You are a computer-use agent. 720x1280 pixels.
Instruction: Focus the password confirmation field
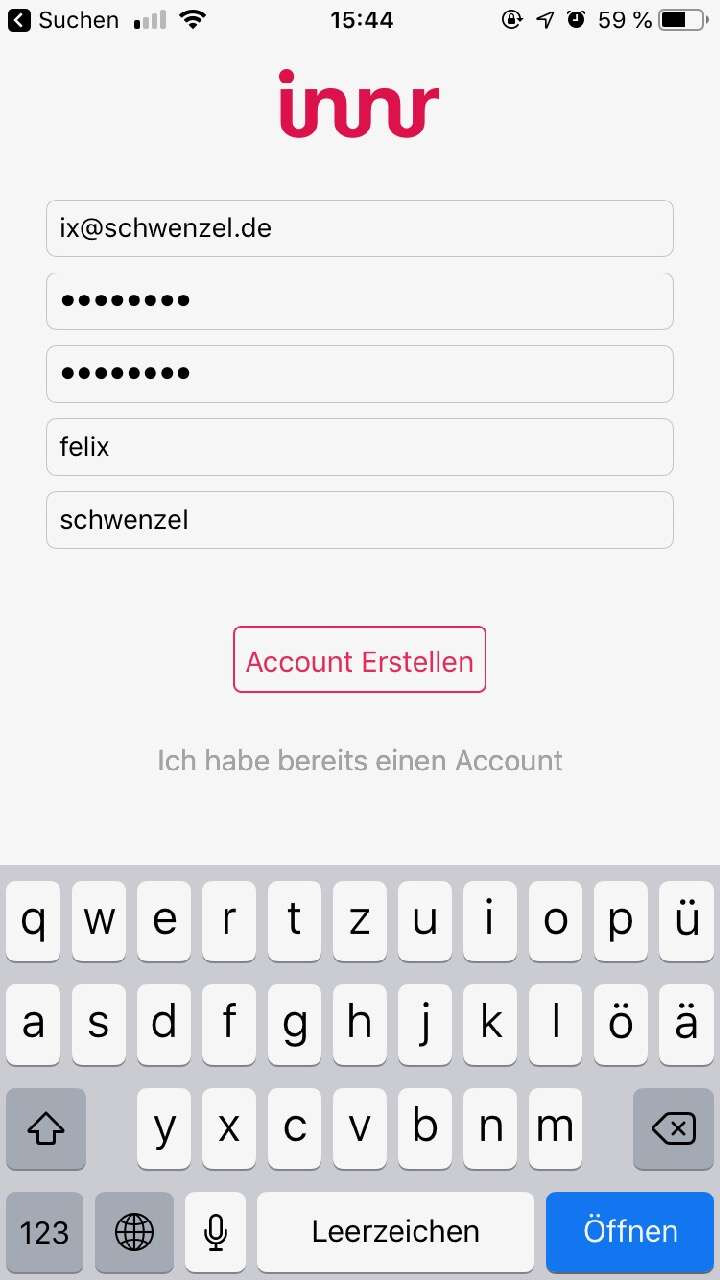click(x=360, y=374)
